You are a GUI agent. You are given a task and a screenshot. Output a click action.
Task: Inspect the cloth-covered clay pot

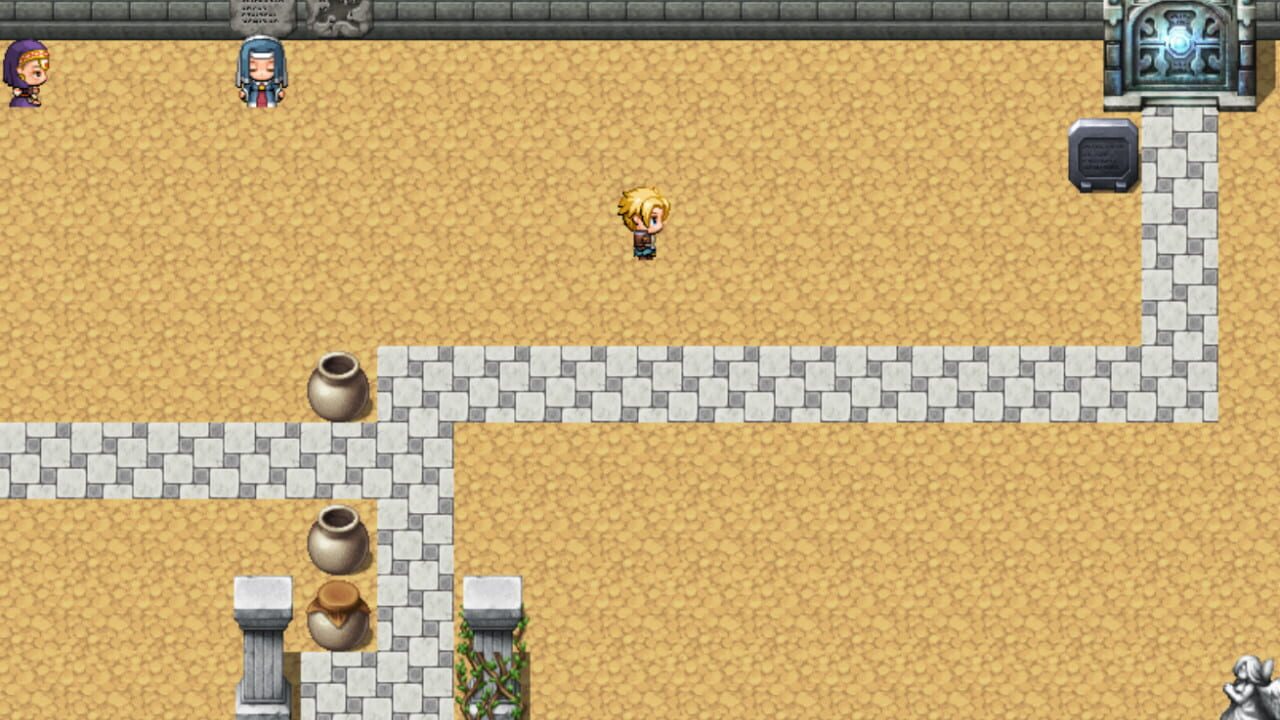click(338, 615)
